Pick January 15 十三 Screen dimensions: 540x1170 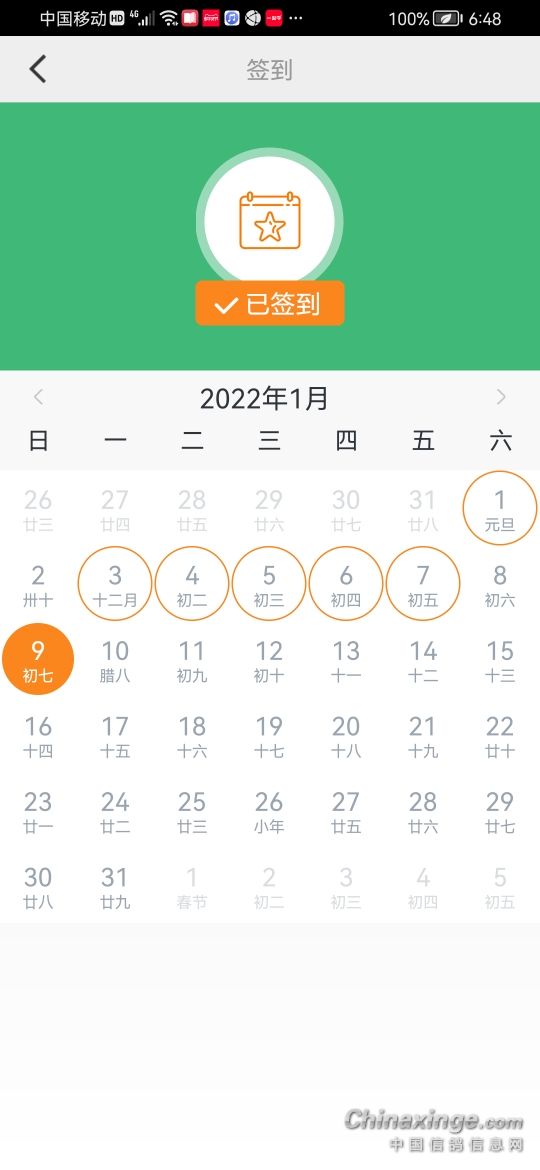500,660
